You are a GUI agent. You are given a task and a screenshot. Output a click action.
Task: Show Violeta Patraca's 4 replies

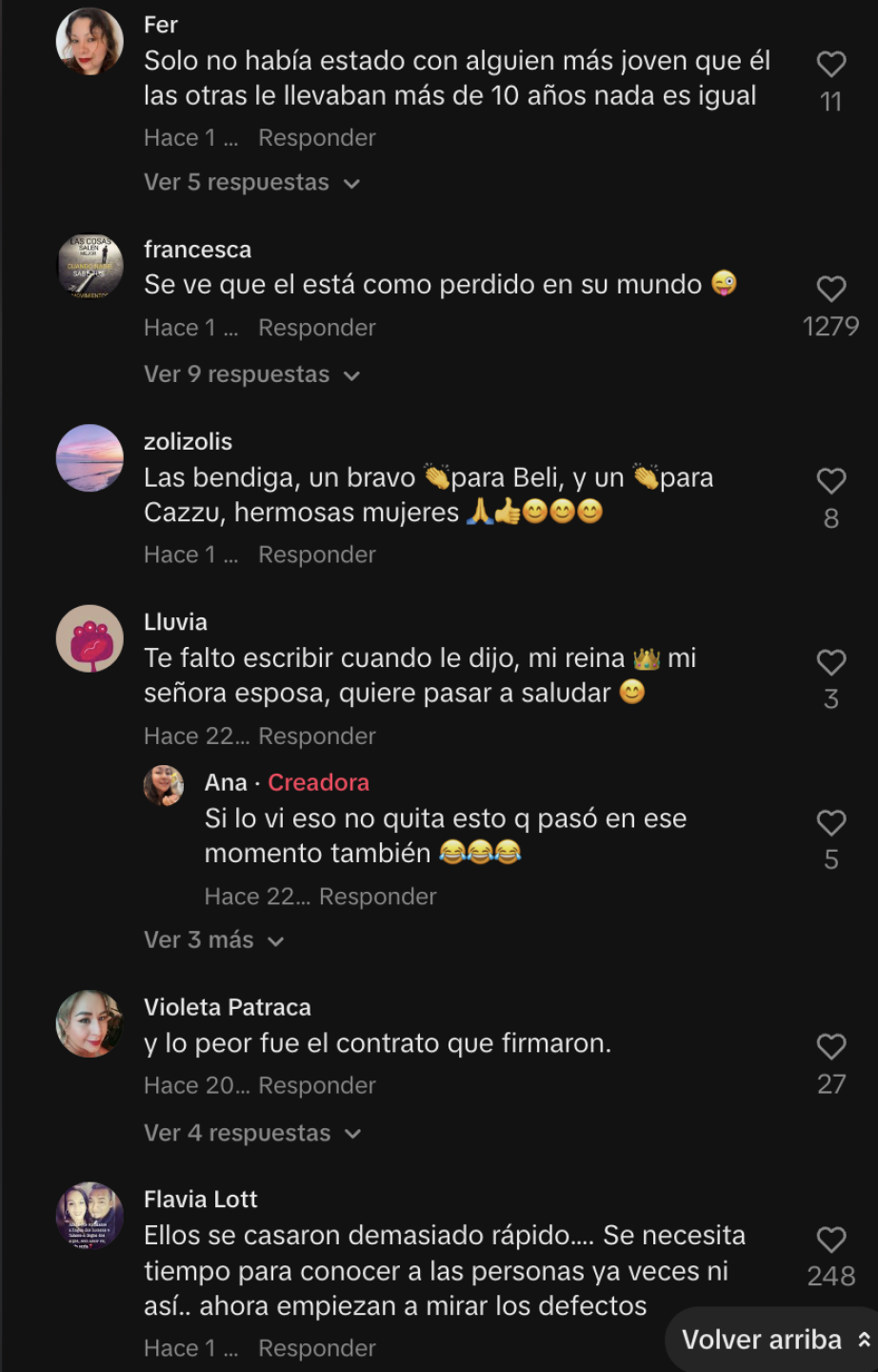click(251, 1133)
